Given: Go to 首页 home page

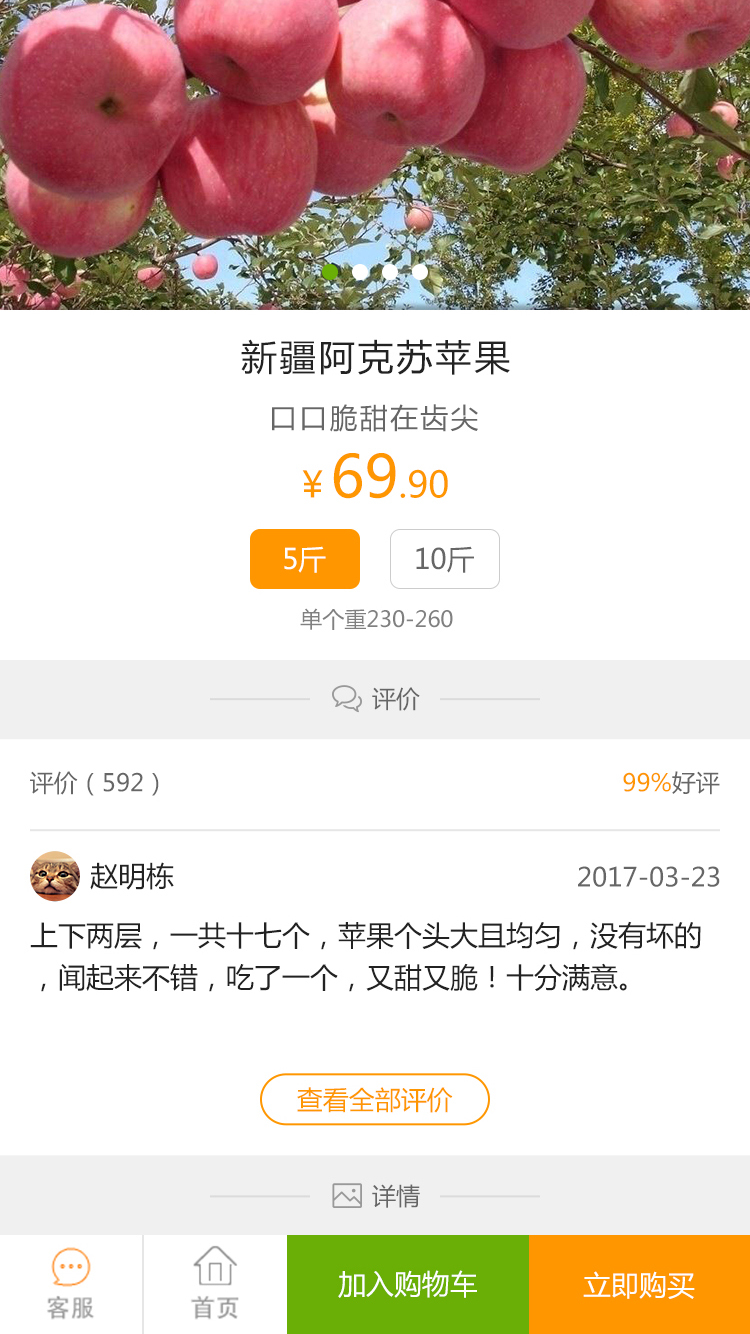Looking at the screenshot, I should 215,1285.
